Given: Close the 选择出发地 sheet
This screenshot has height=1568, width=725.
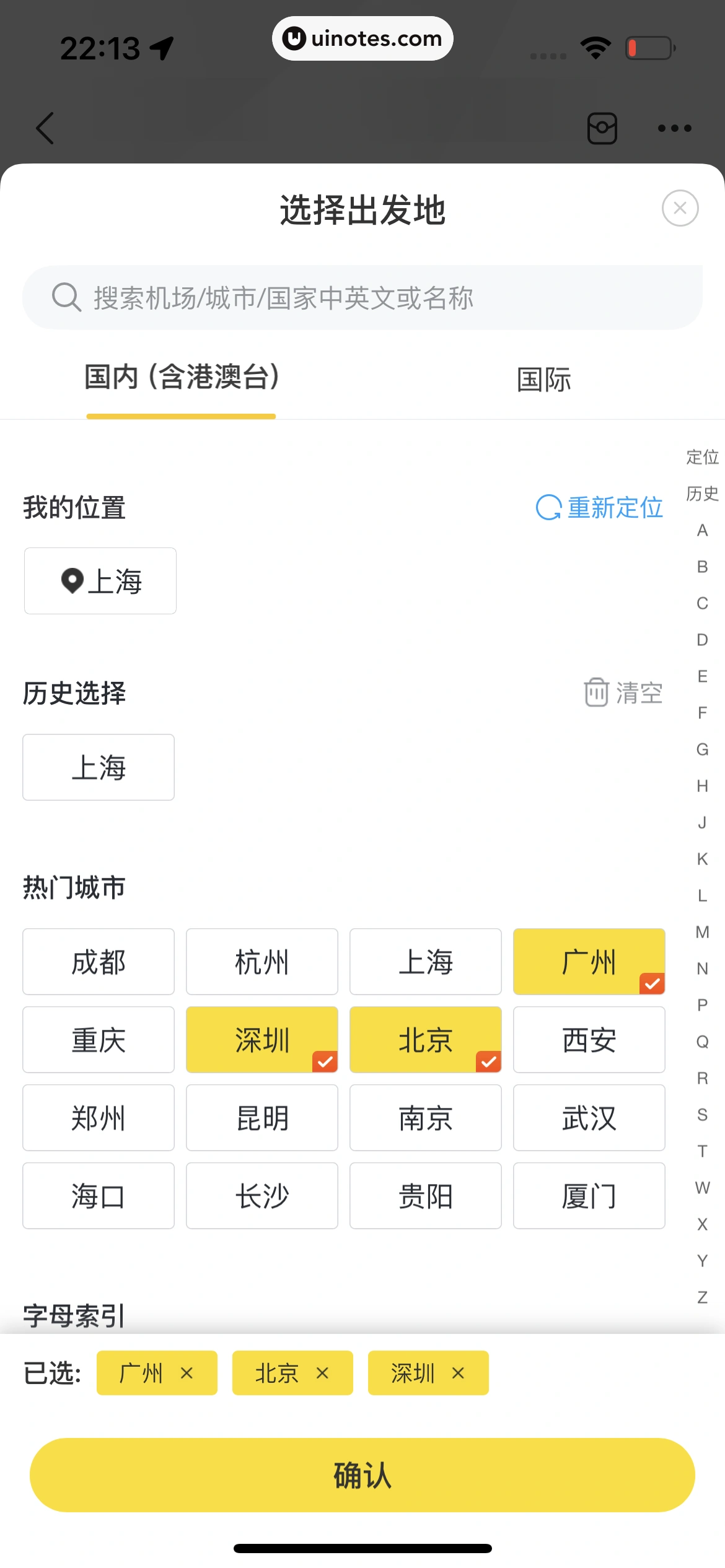Looking at the screenshot, I should 680,208.
